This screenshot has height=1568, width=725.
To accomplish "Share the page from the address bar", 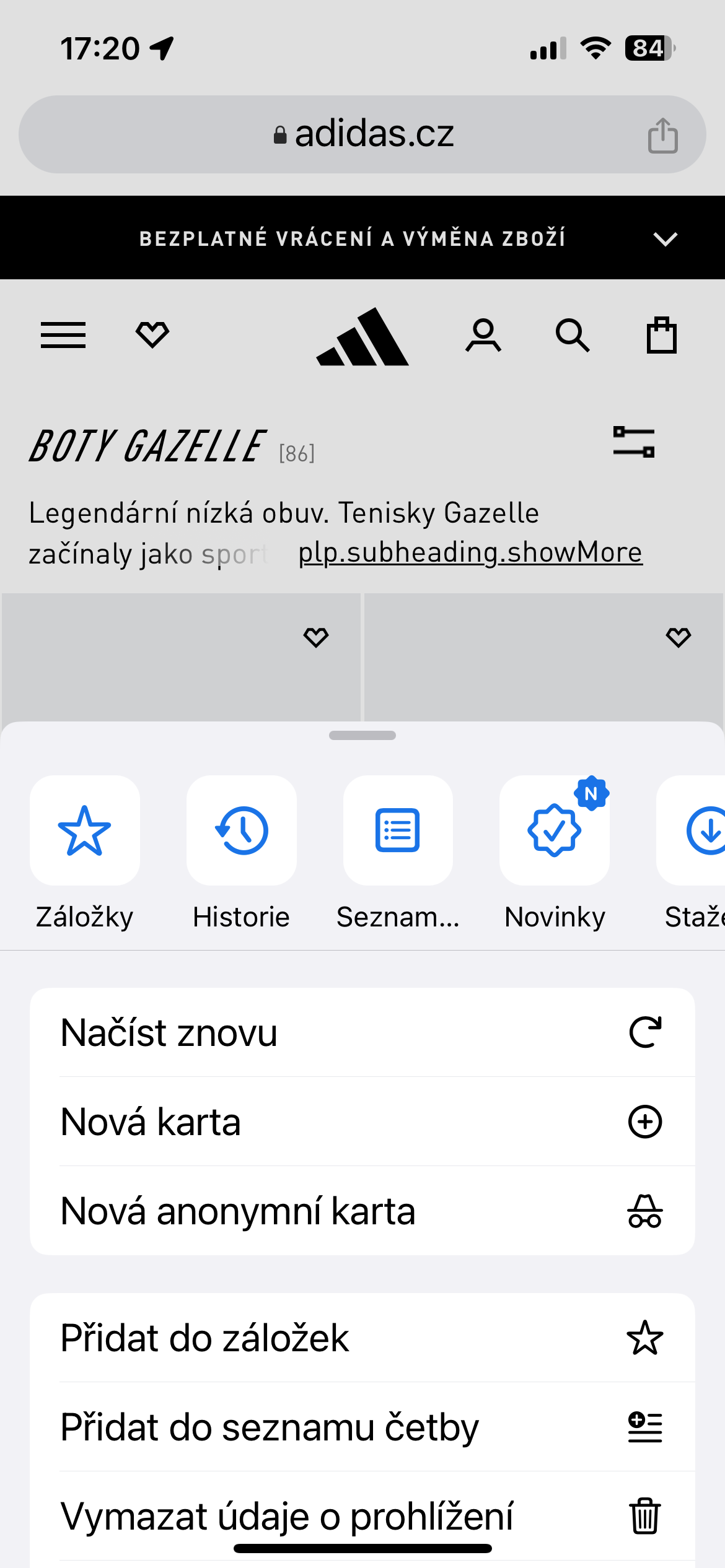I will (x=662, y=135).
